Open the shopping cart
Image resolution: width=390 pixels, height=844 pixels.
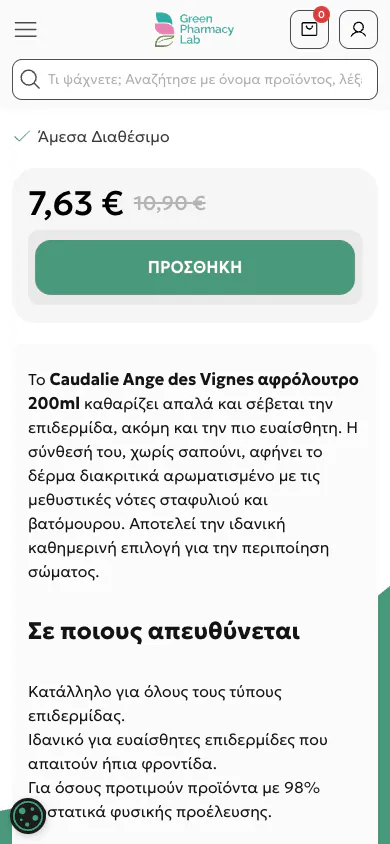point(309,30)
